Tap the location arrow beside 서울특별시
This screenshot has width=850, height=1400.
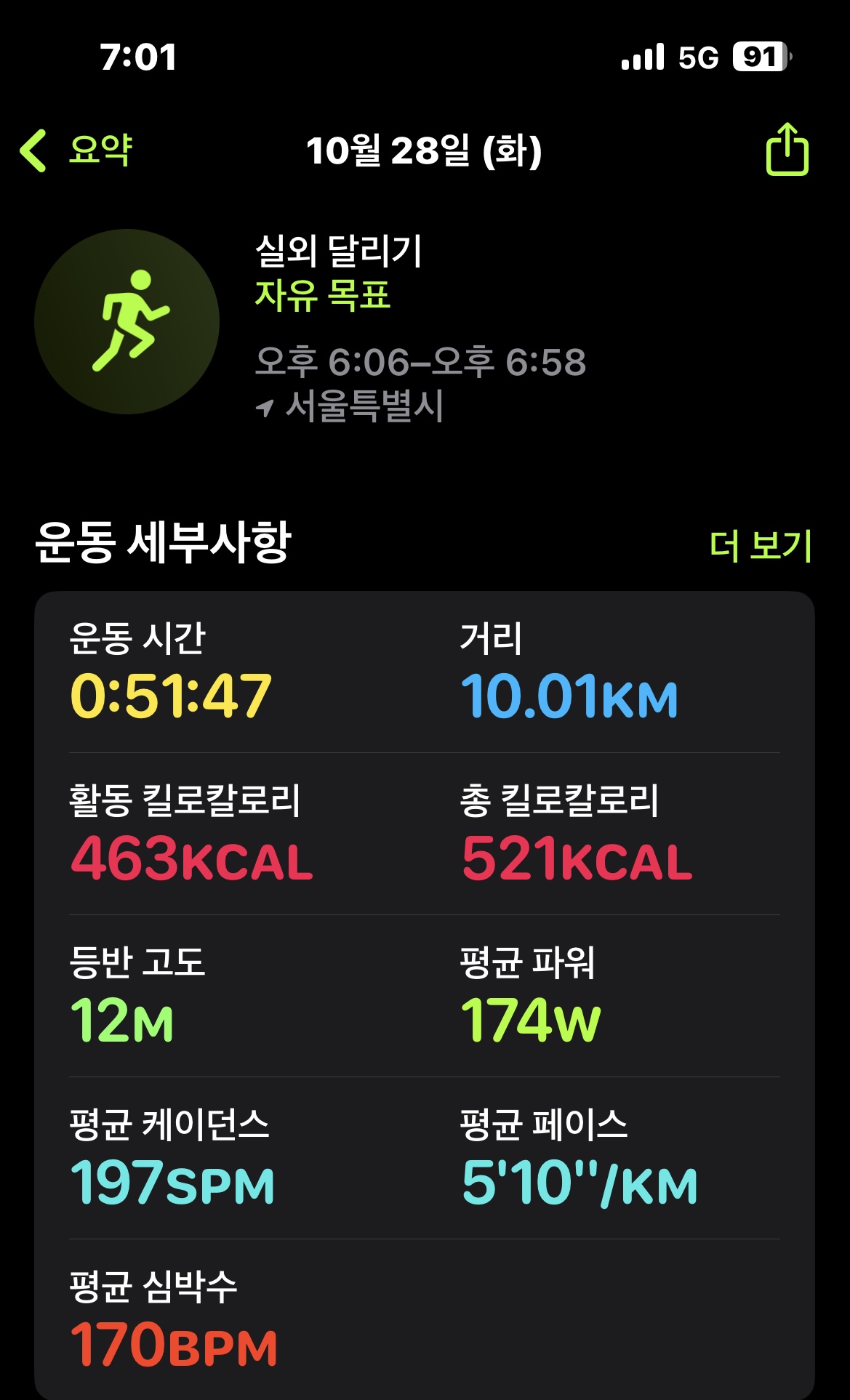[x=265, y=409]
